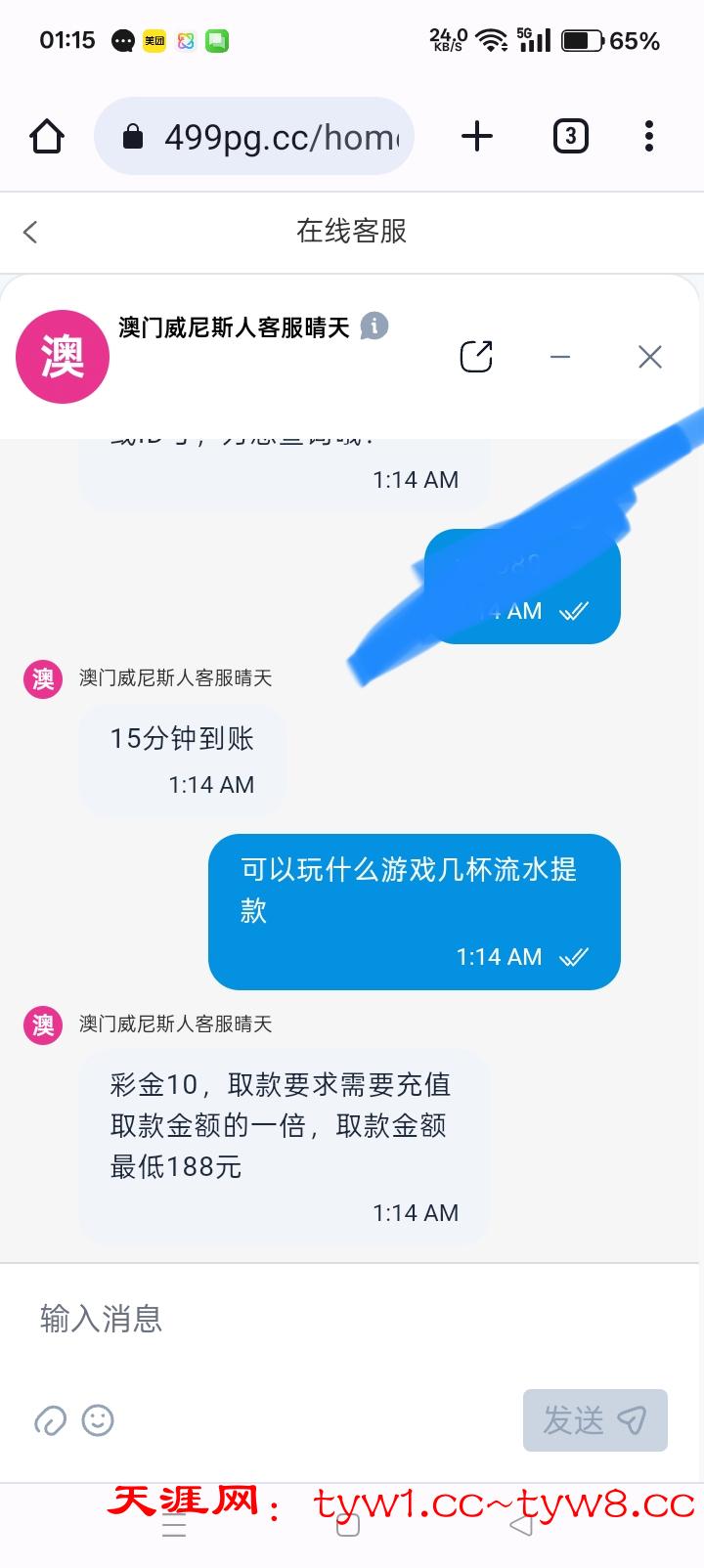Viewport: 704px width, 1568px height.
Task: Minimize the chat widget
Action: pyautogui.click(x=560, y=357)
